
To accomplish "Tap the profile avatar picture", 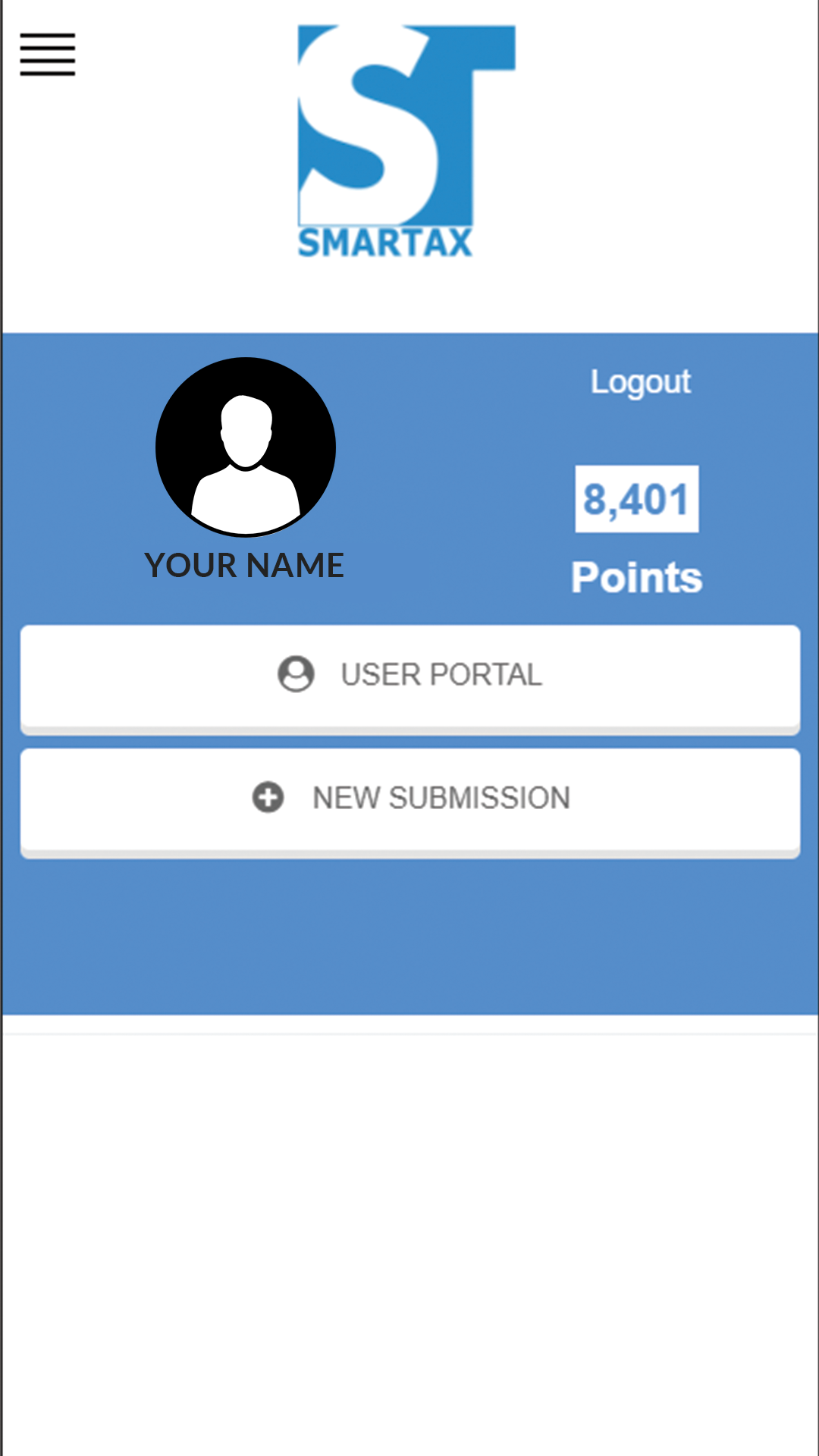I will (x=246, y=447).
